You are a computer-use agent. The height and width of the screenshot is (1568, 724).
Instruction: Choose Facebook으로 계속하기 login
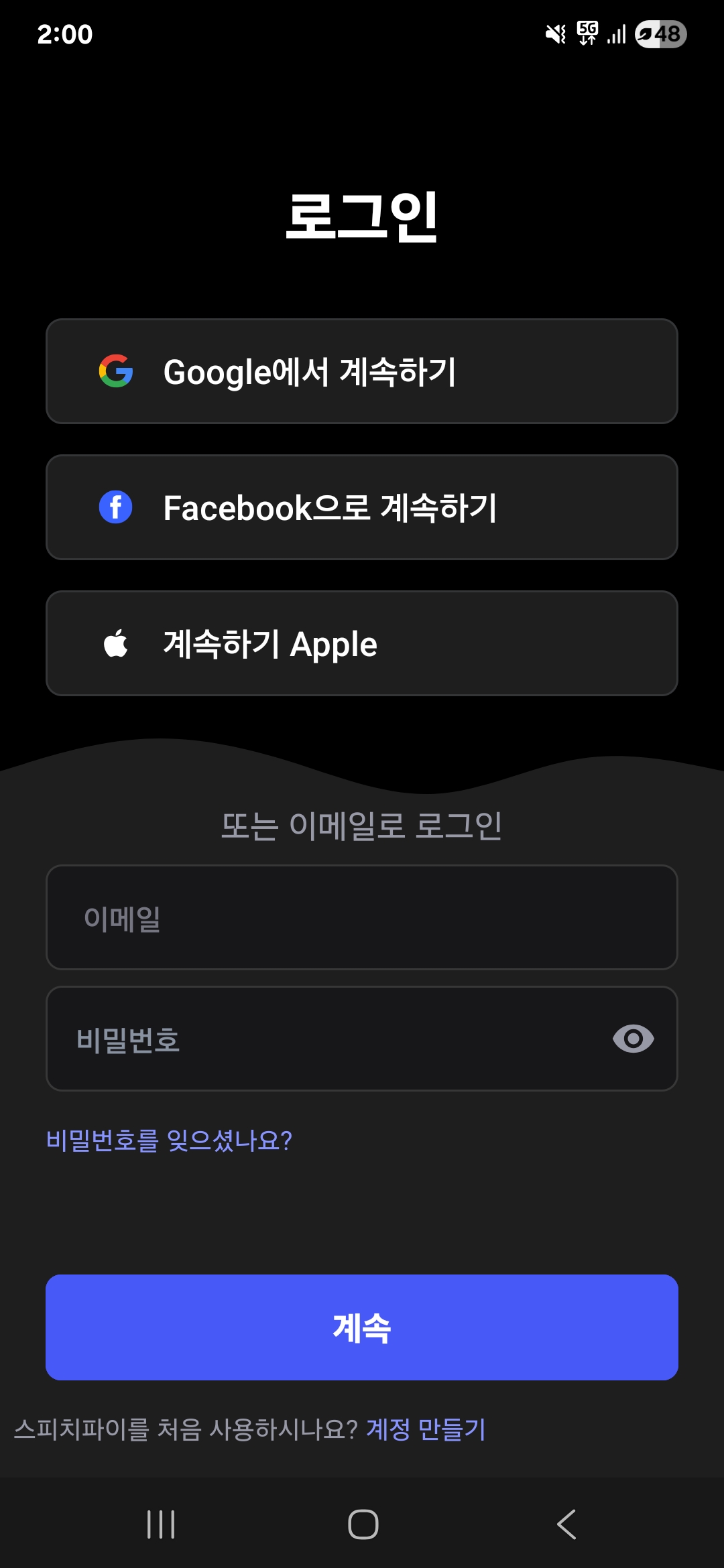(x=362, y=507)
